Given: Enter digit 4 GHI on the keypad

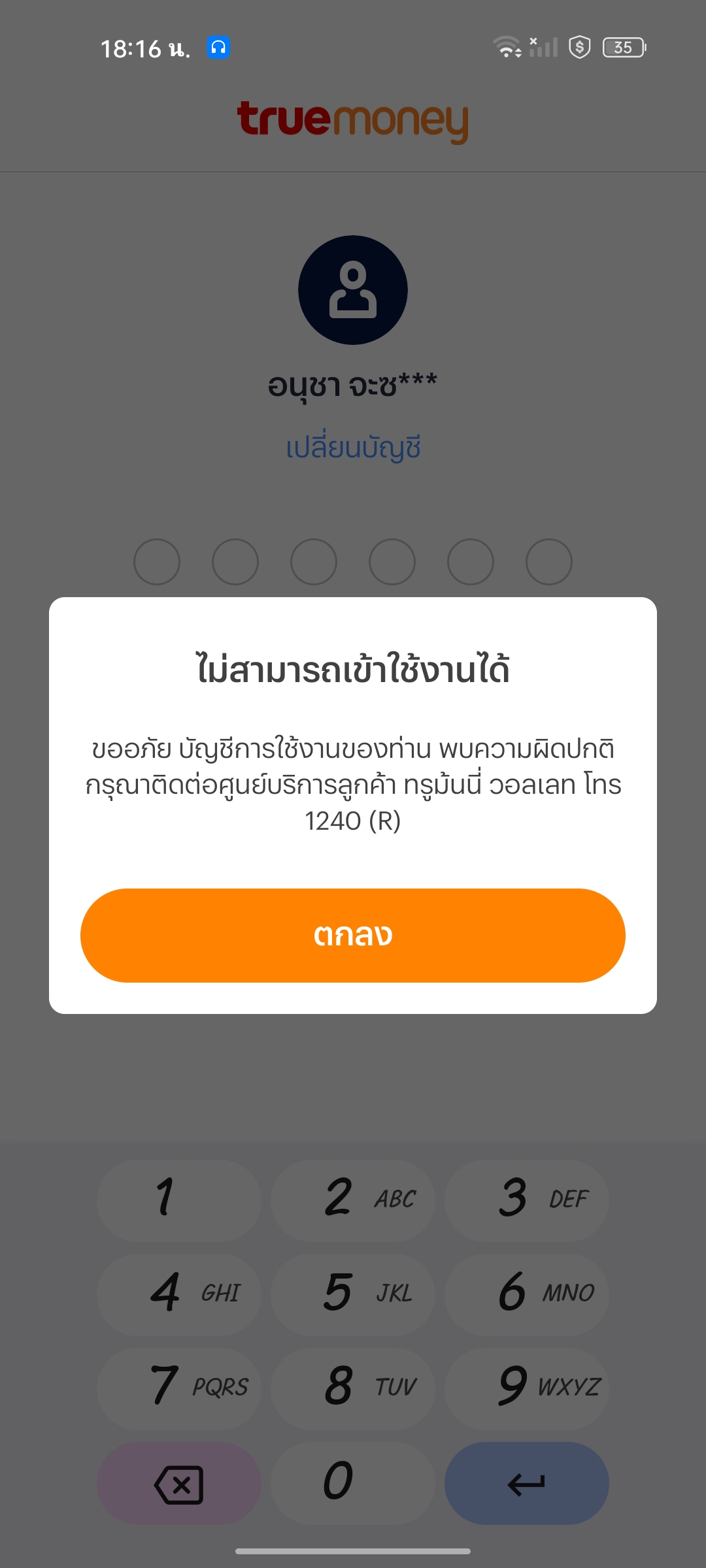Looking at the screenshot, I should (179, 1294).
